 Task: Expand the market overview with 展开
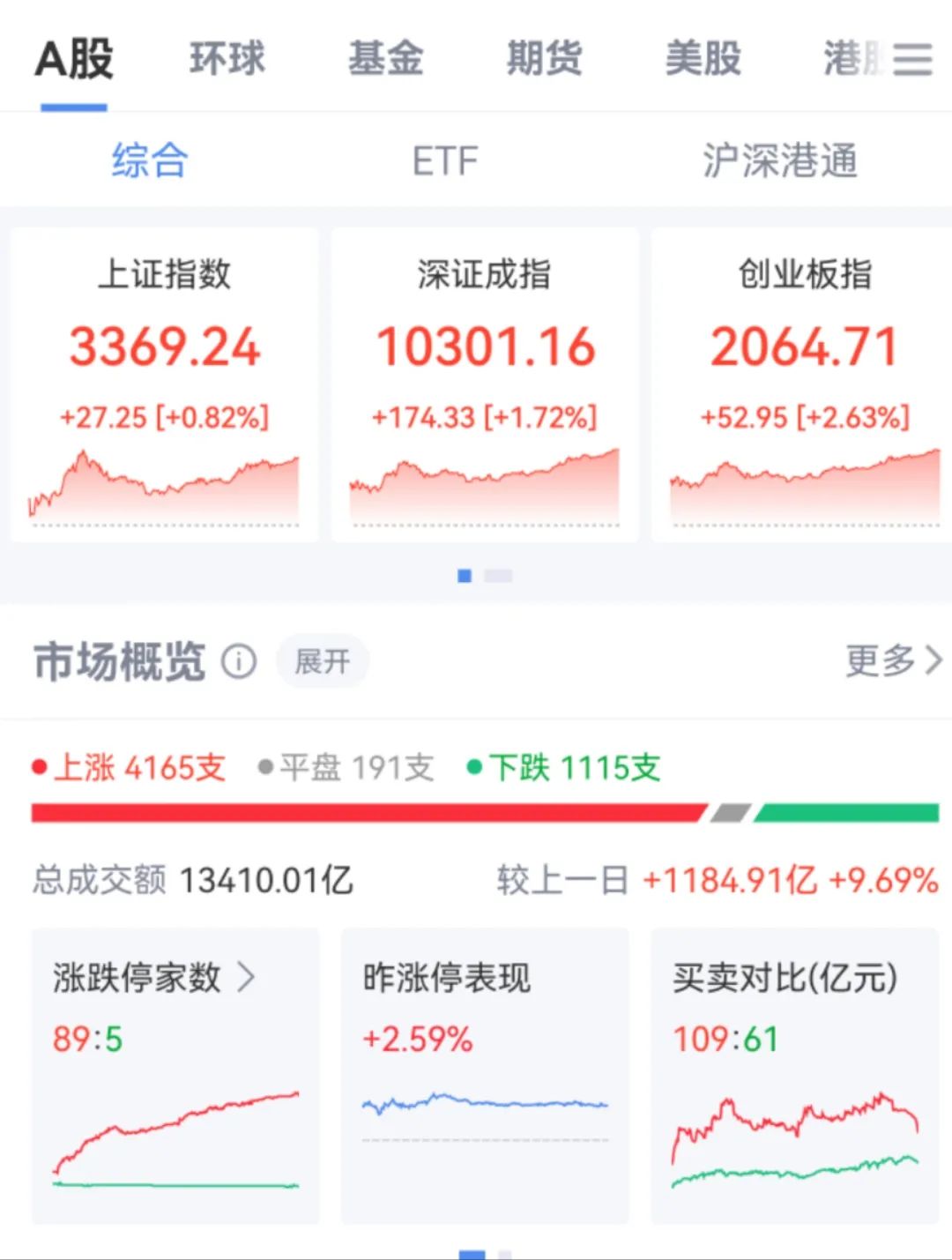(322, 660)
